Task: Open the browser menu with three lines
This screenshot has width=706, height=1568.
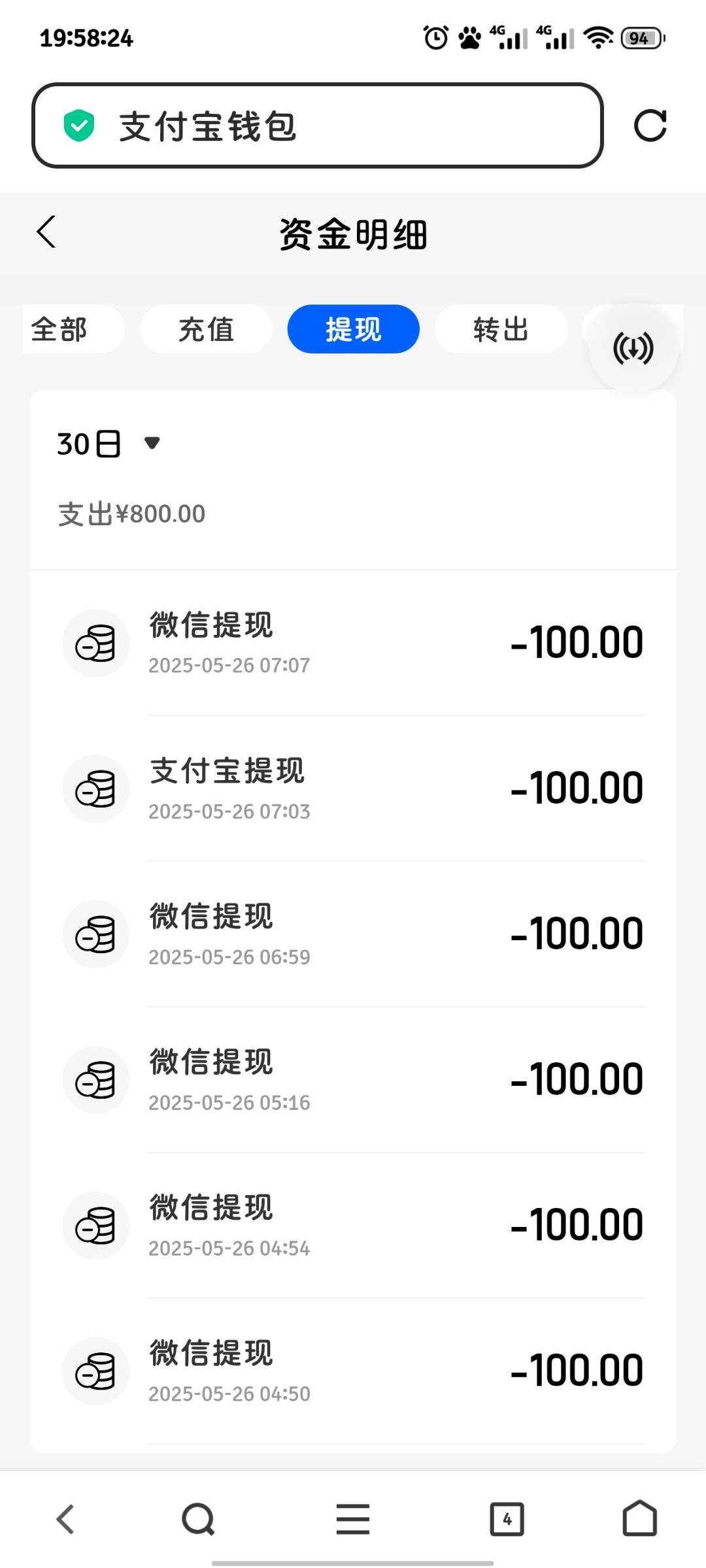Action: [x=353, y=1519]
